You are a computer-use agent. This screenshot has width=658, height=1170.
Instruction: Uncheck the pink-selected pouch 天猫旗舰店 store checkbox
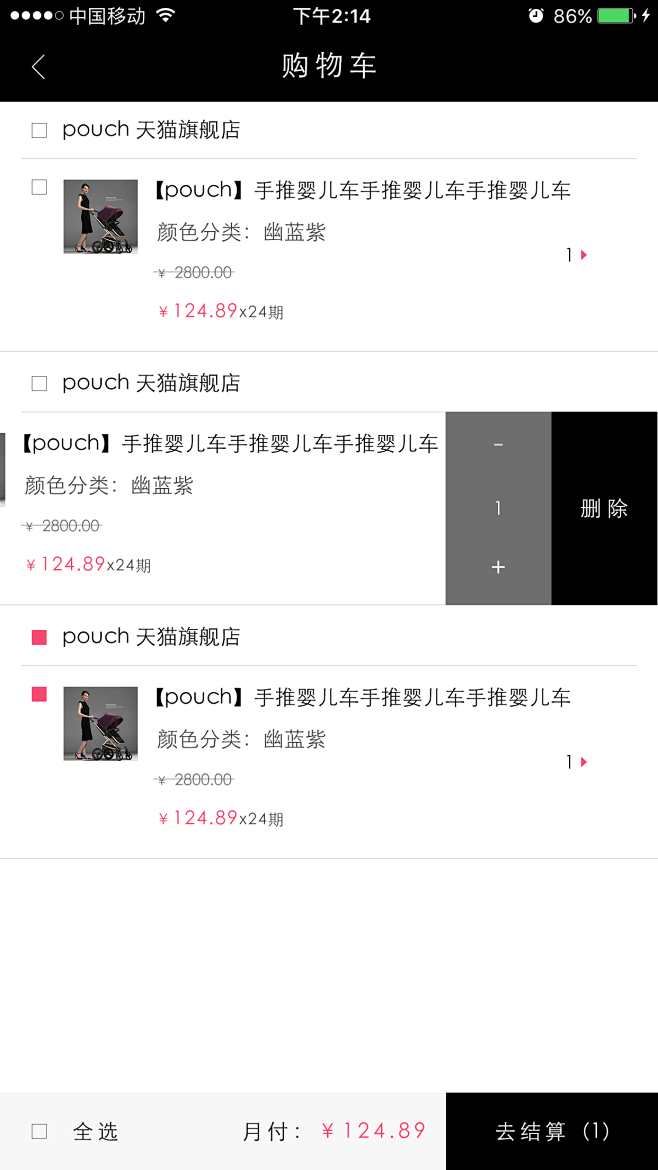pyautogui.click(x=39, y=637)
